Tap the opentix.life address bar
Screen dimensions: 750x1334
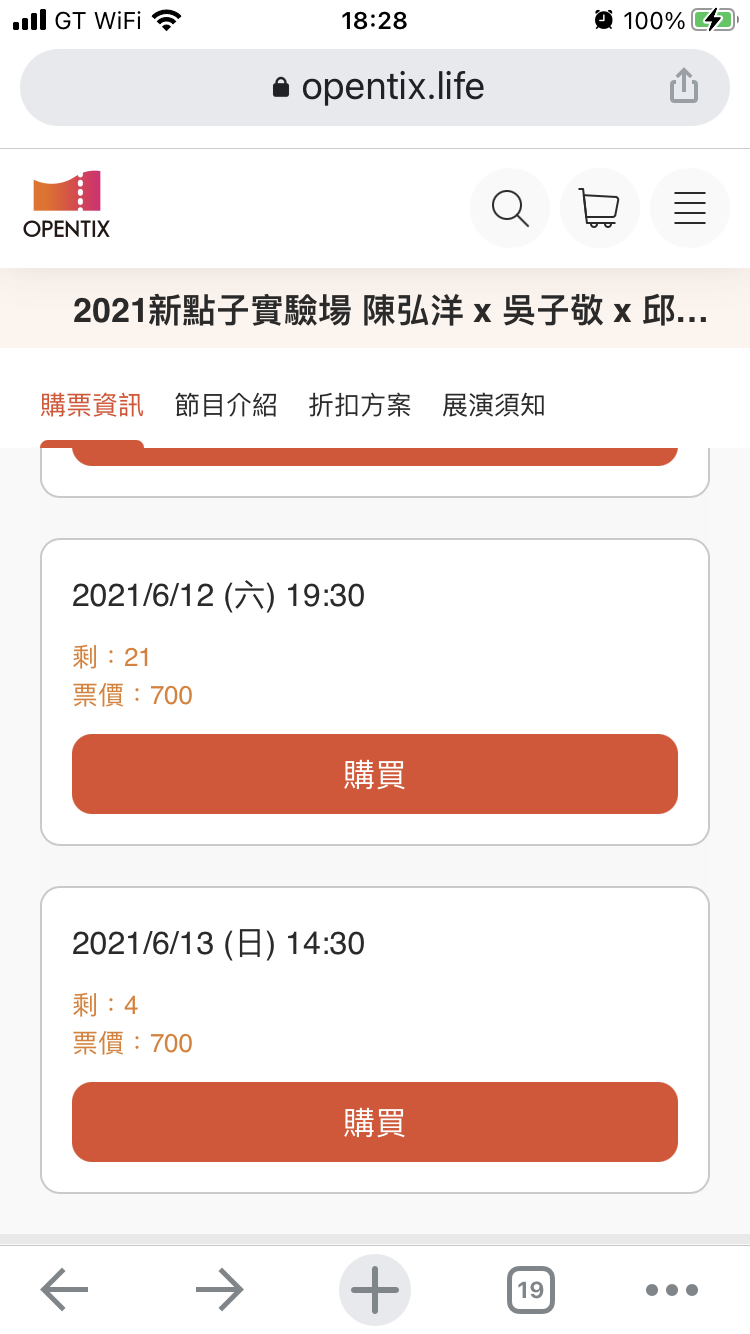[x=375, y=87]
